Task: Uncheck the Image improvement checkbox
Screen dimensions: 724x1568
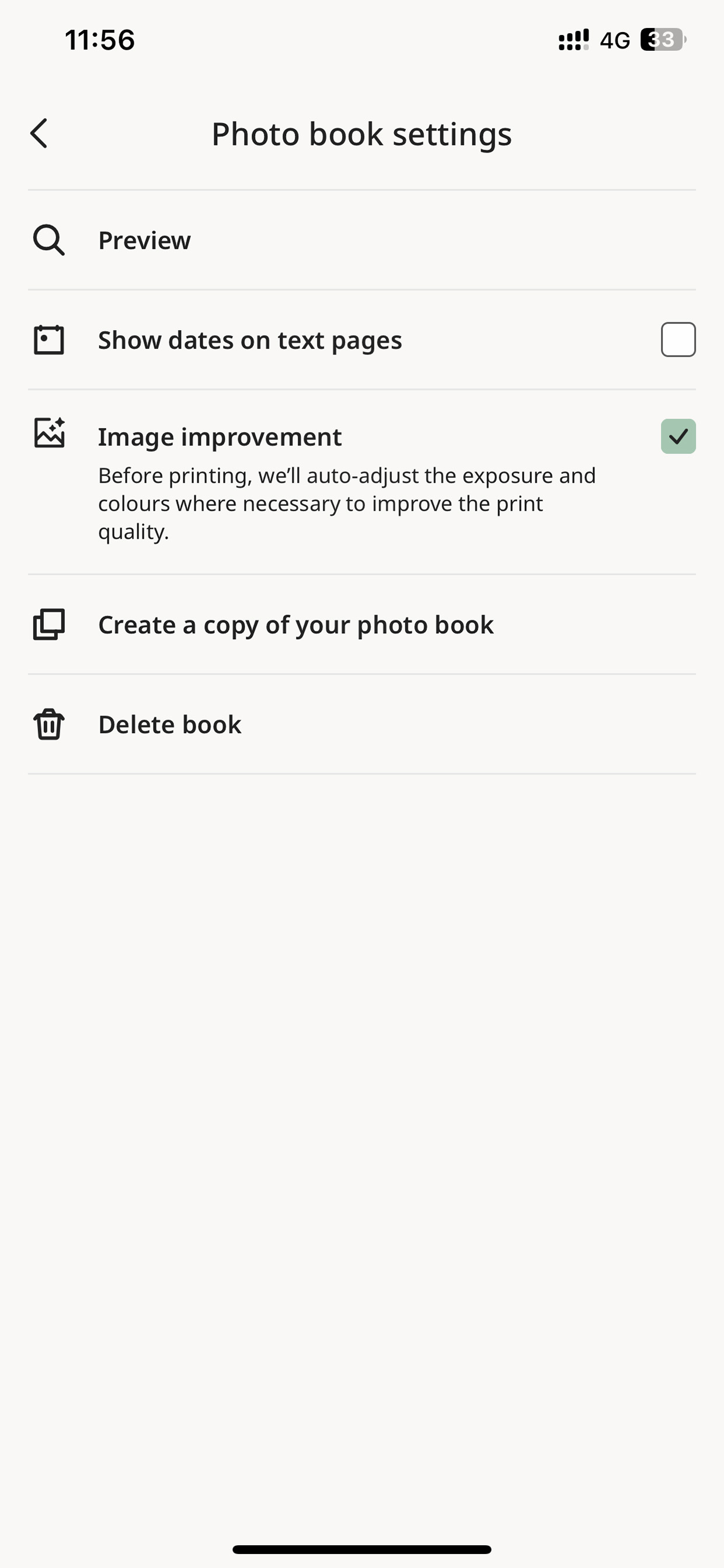Action: tap(678, 436)
